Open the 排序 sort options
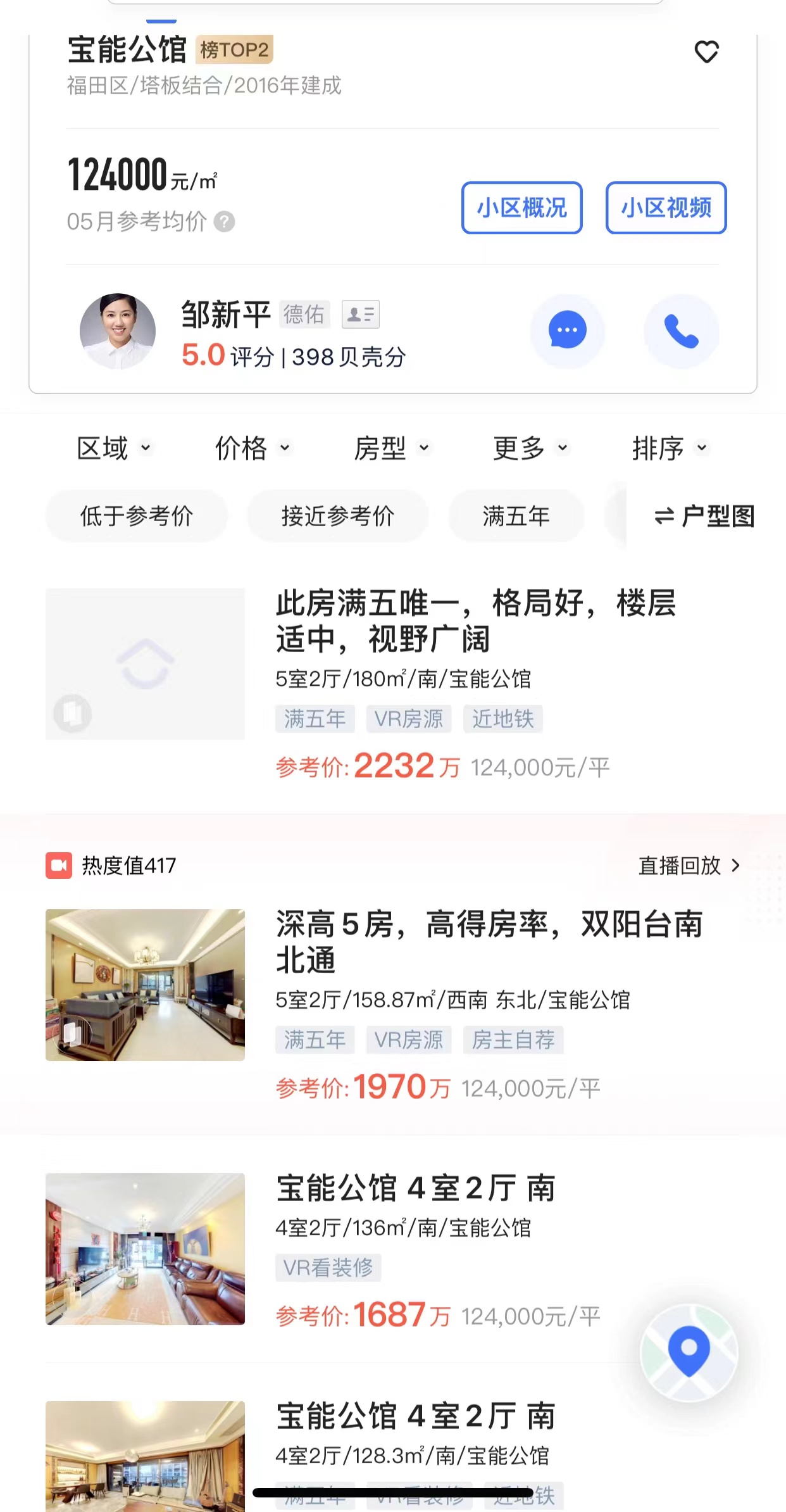Screen dimensions: 786x1512 point(670,448)
